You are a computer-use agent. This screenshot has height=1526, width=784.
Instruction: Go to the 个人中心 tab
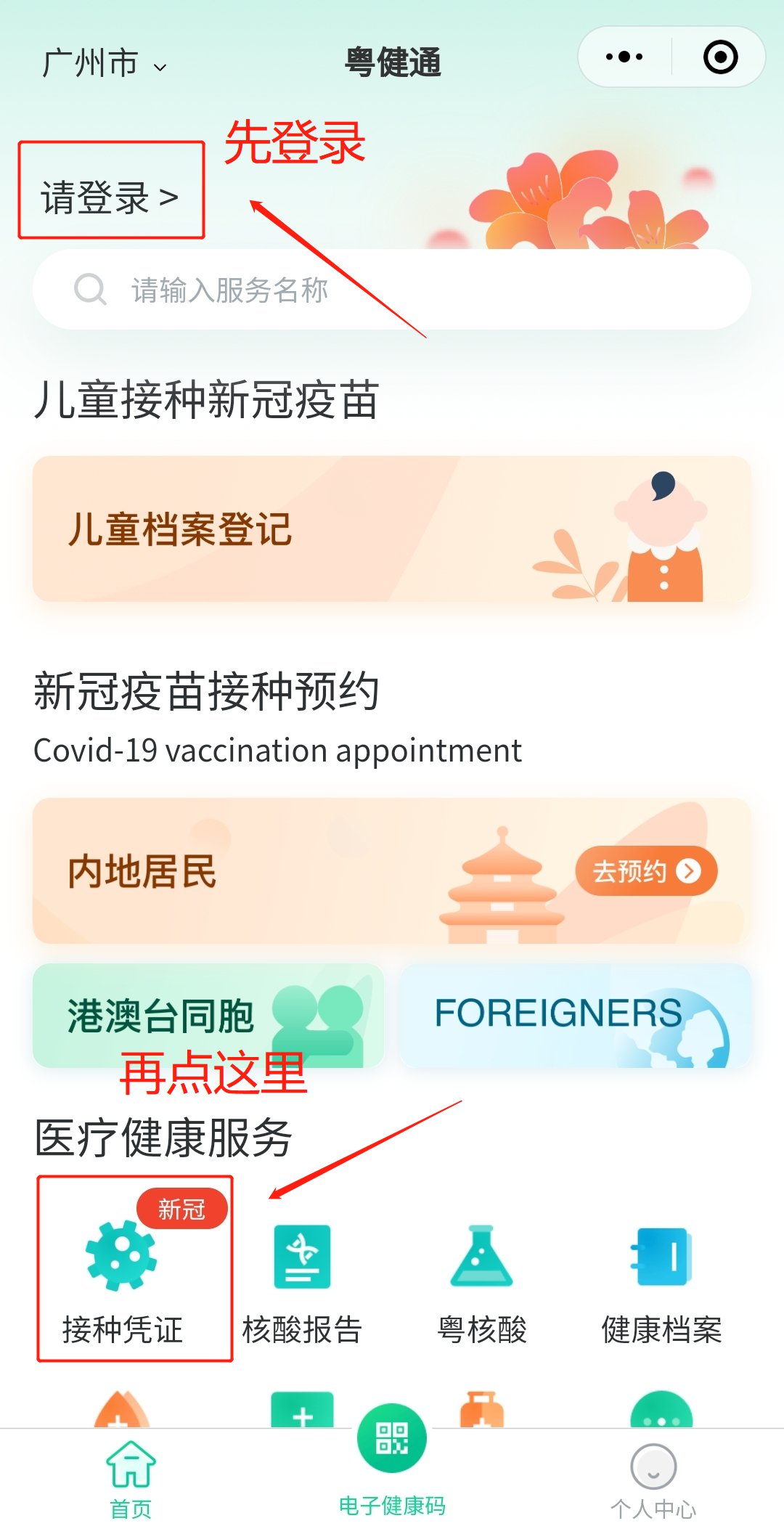click(x=653, y=1479)
